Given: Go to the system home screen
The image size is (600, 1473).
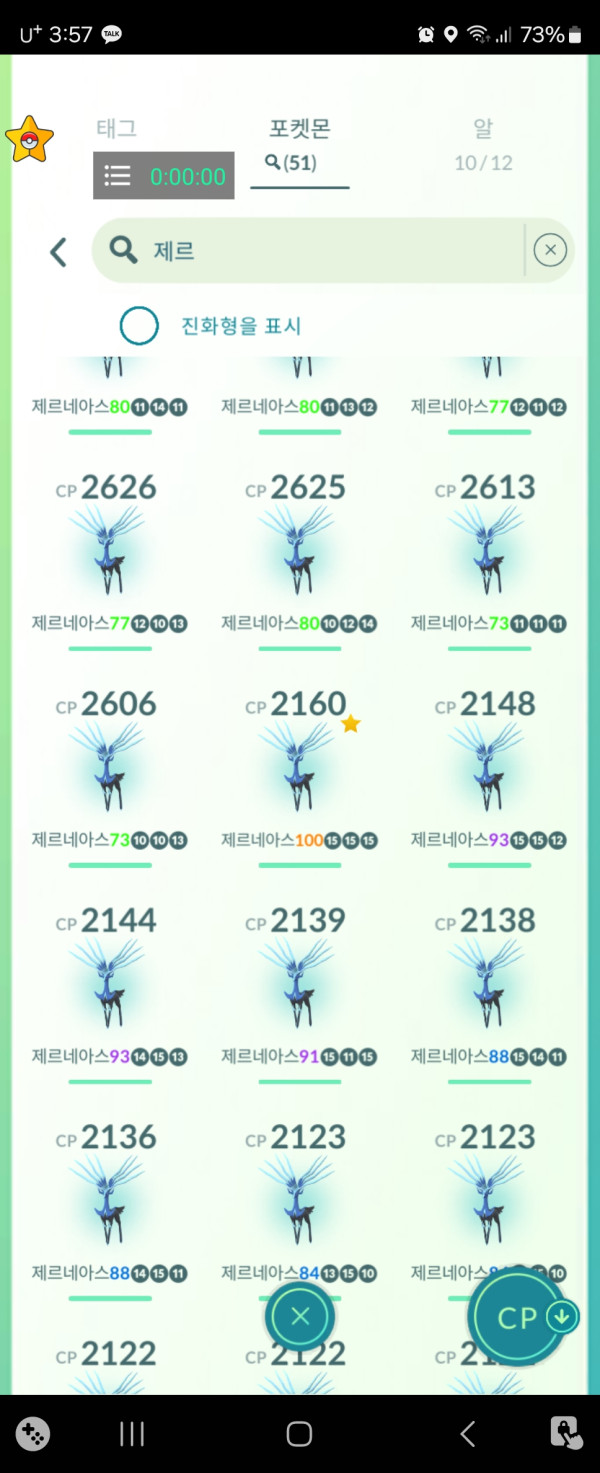Looking at the screenshot, I should click(299, 1434).
